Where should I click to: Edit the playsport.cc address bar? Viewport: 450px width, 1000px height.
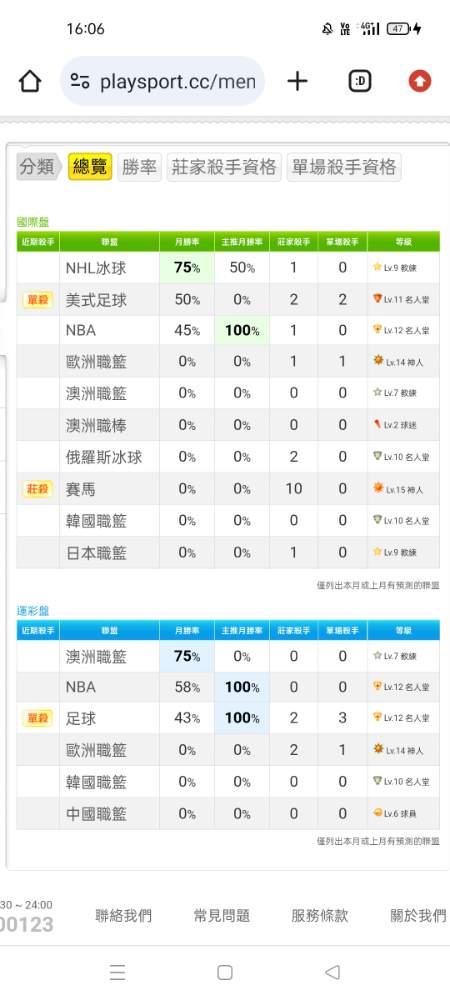(x=163, y=82)
